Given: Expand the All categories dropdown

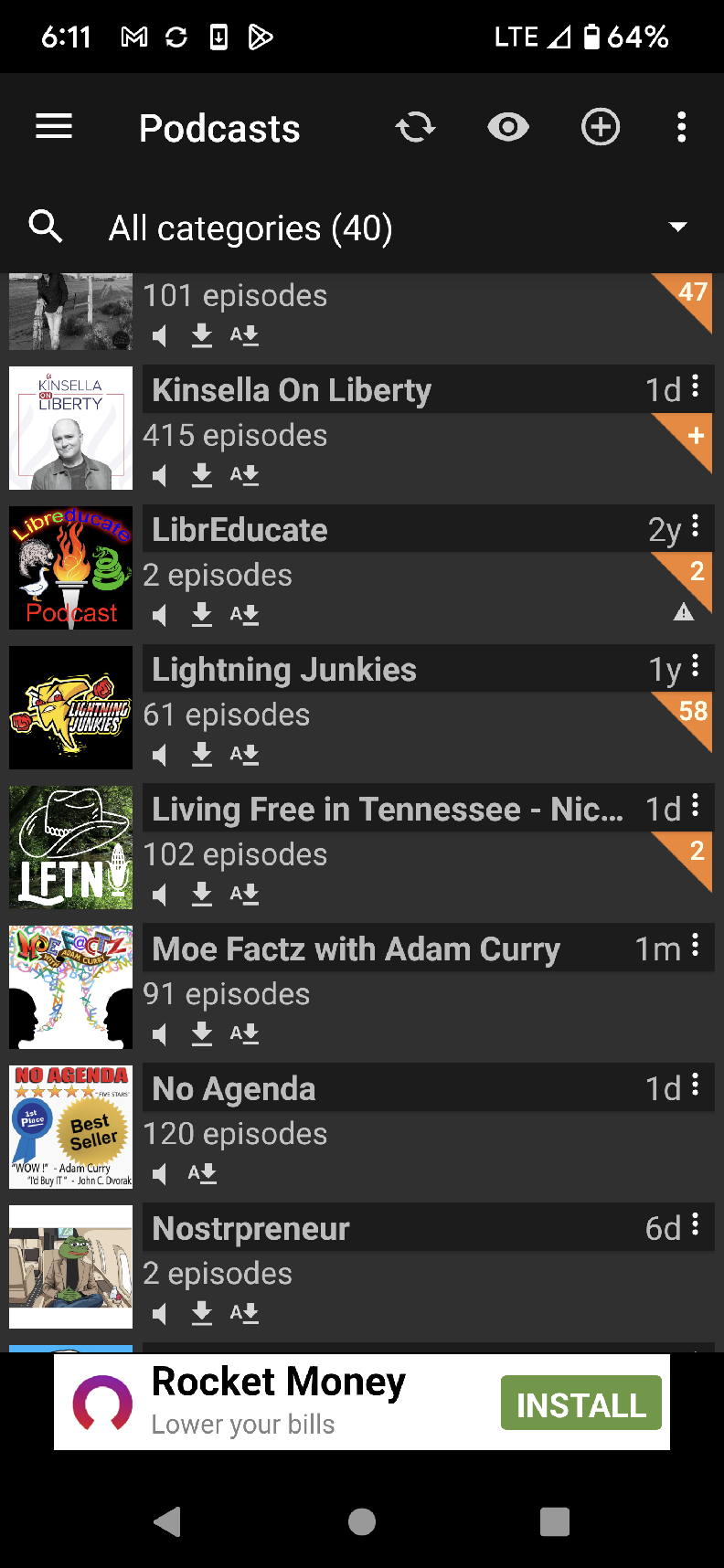Looking at the screenshot, I should click(x=677, y=227).
